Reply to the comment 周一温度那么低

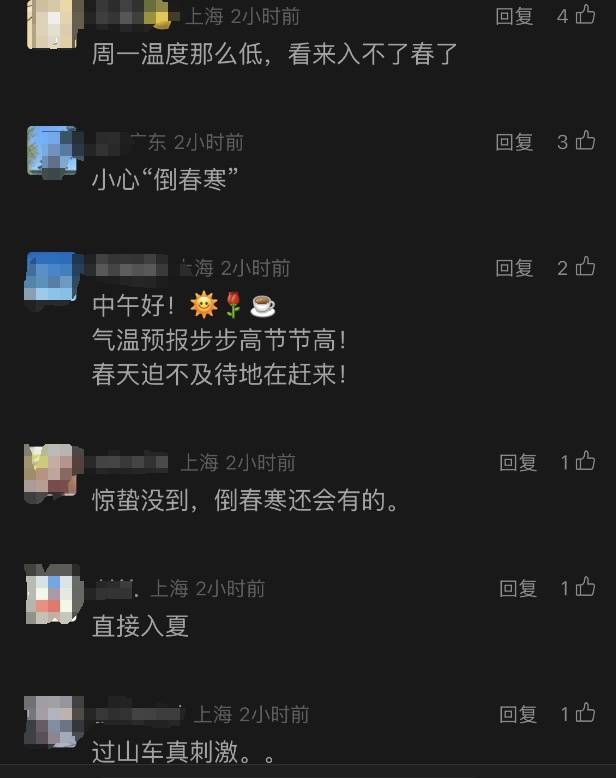[515, 16]
